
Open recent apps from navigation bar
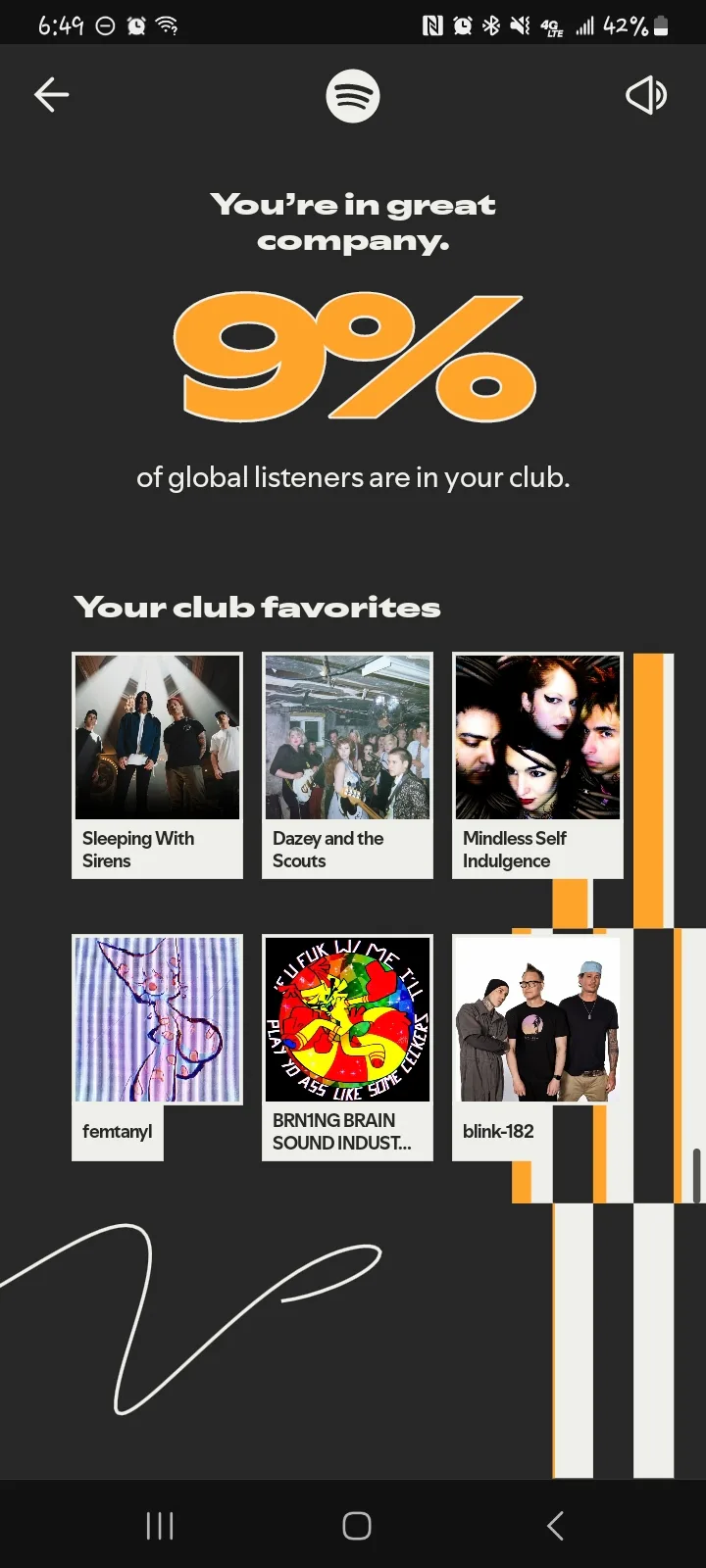160,1525
